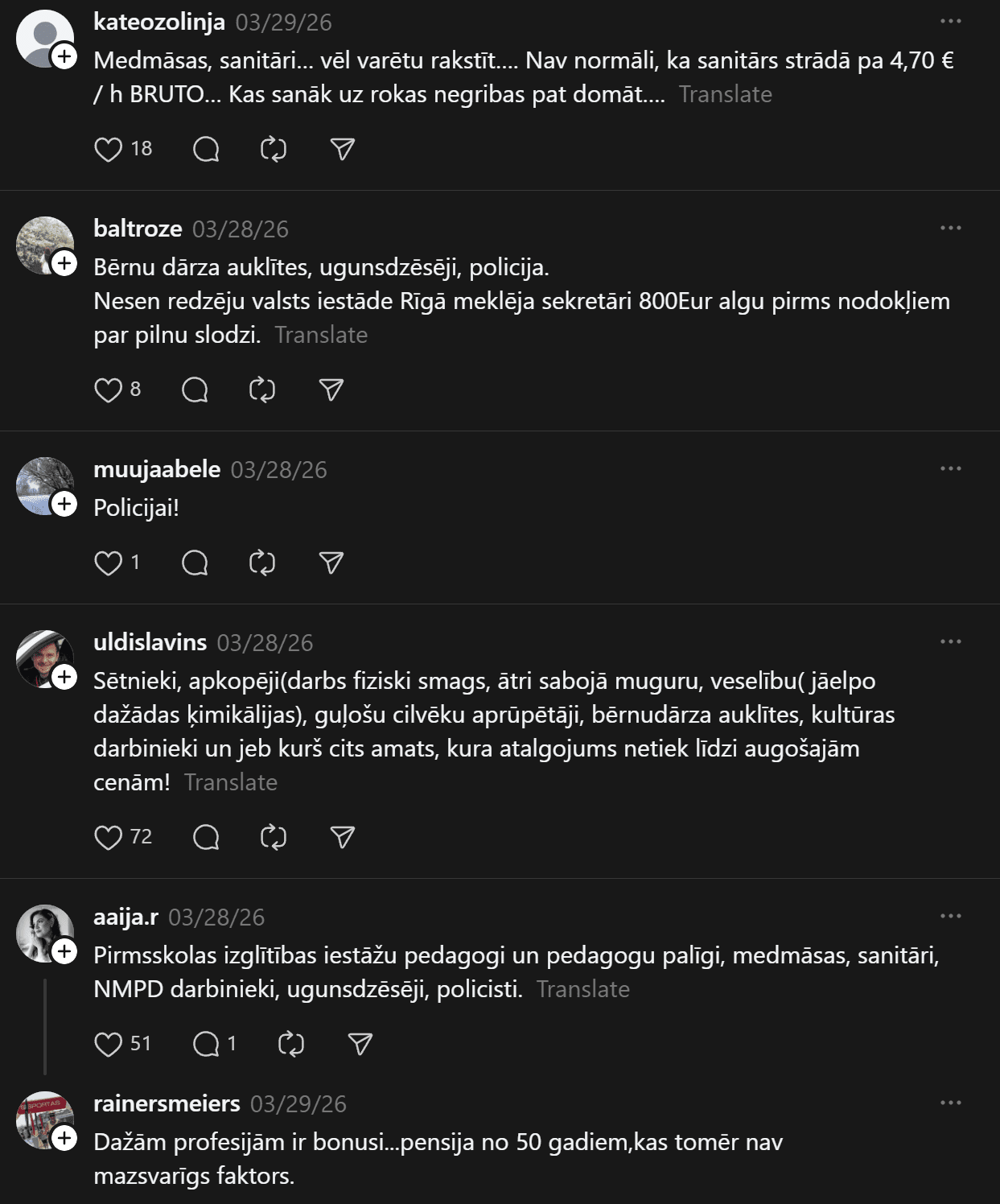Translate baltroze's comment
The height and width of the screenshot is (1204, 1000).
tap(321, 335)
